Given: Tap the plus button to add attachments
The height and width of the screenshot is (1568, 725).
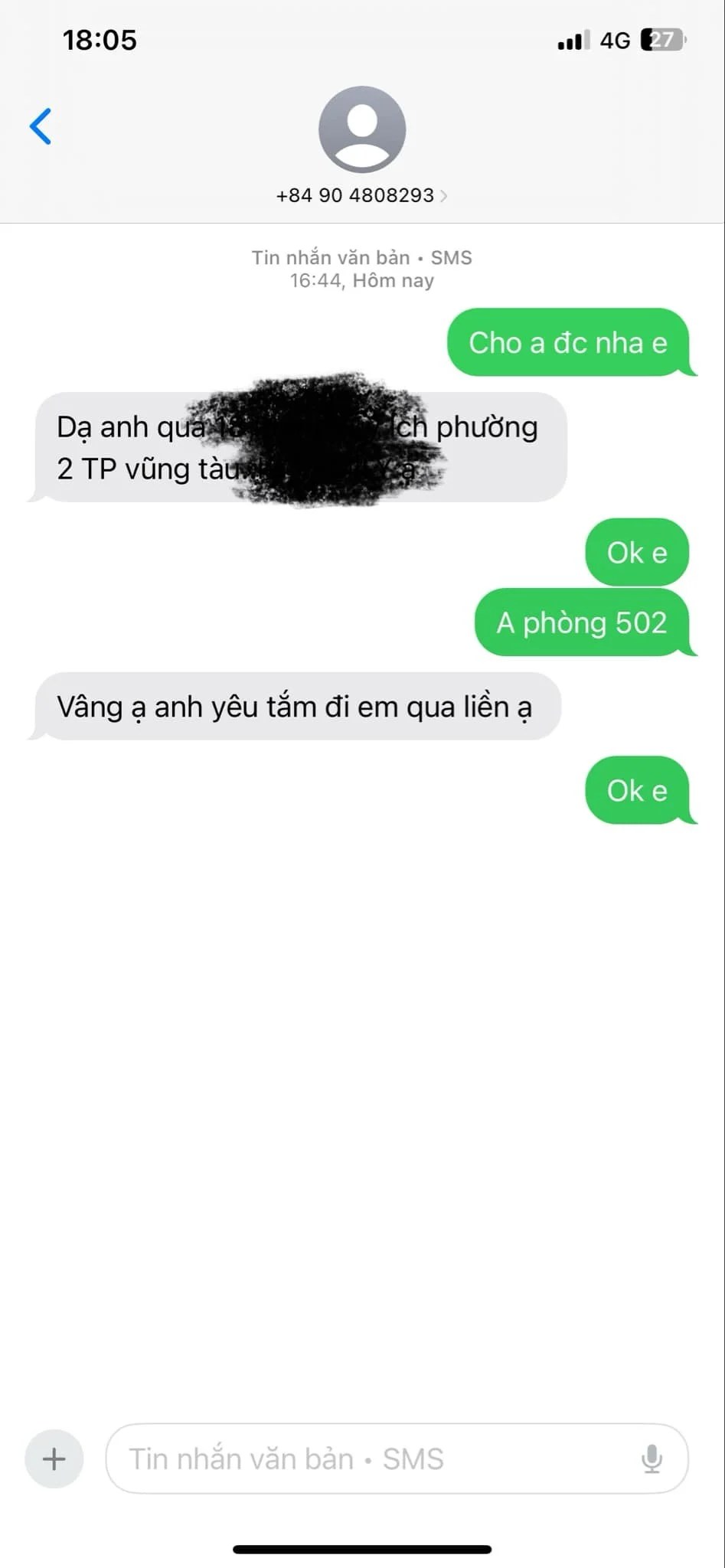Looking at the screenshot, I should click(54, 1459).
